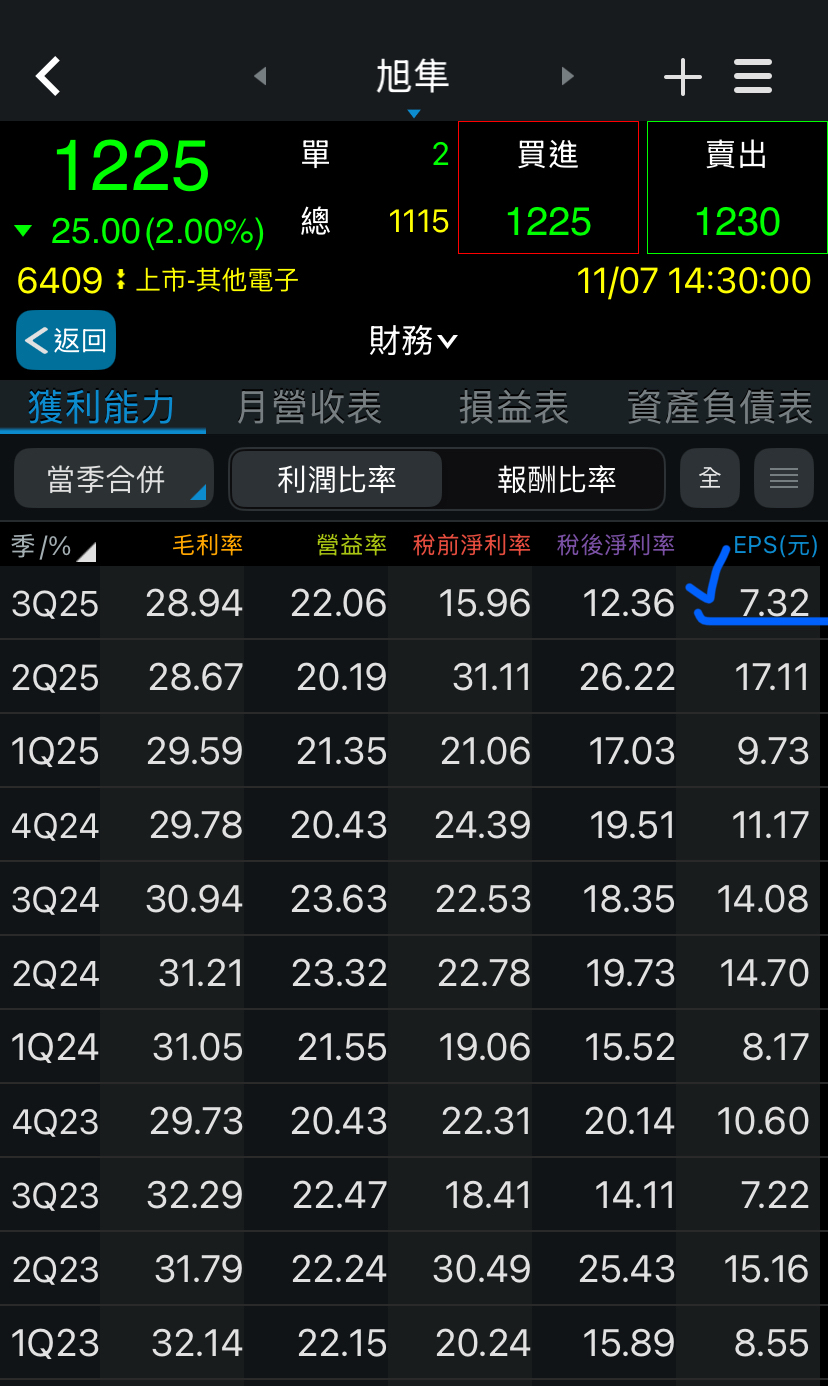Expand the 財務 dropdown menu

pyautogui.click(x=413, y=341)
